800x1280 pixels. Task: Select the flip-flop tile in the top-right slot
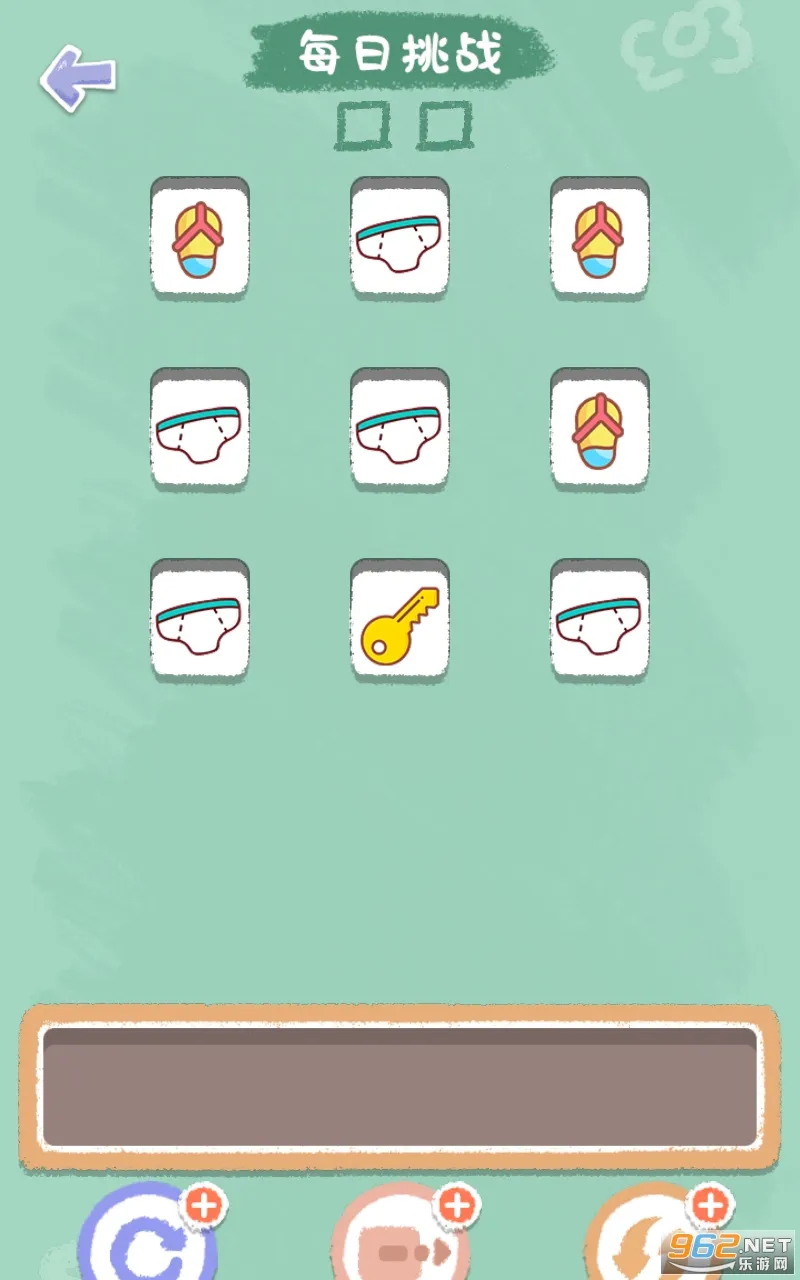coord(599,238)
